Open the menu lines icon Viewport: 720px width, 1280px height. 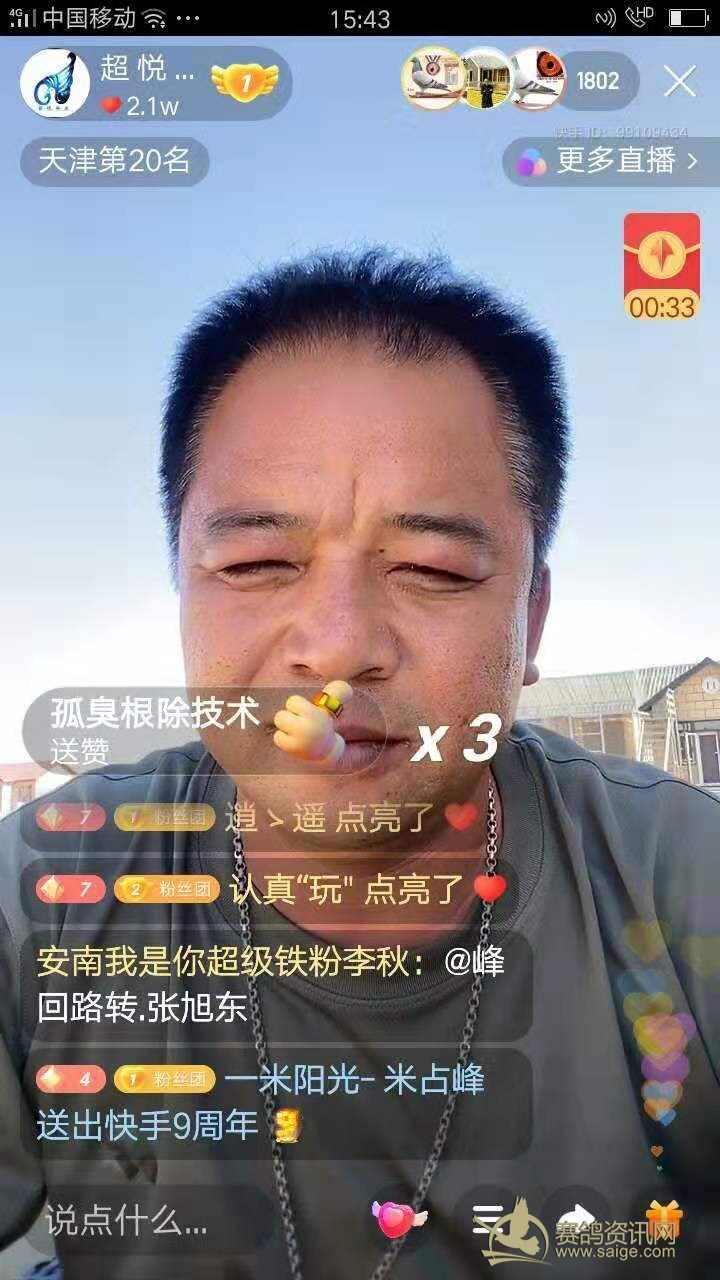488,1219
